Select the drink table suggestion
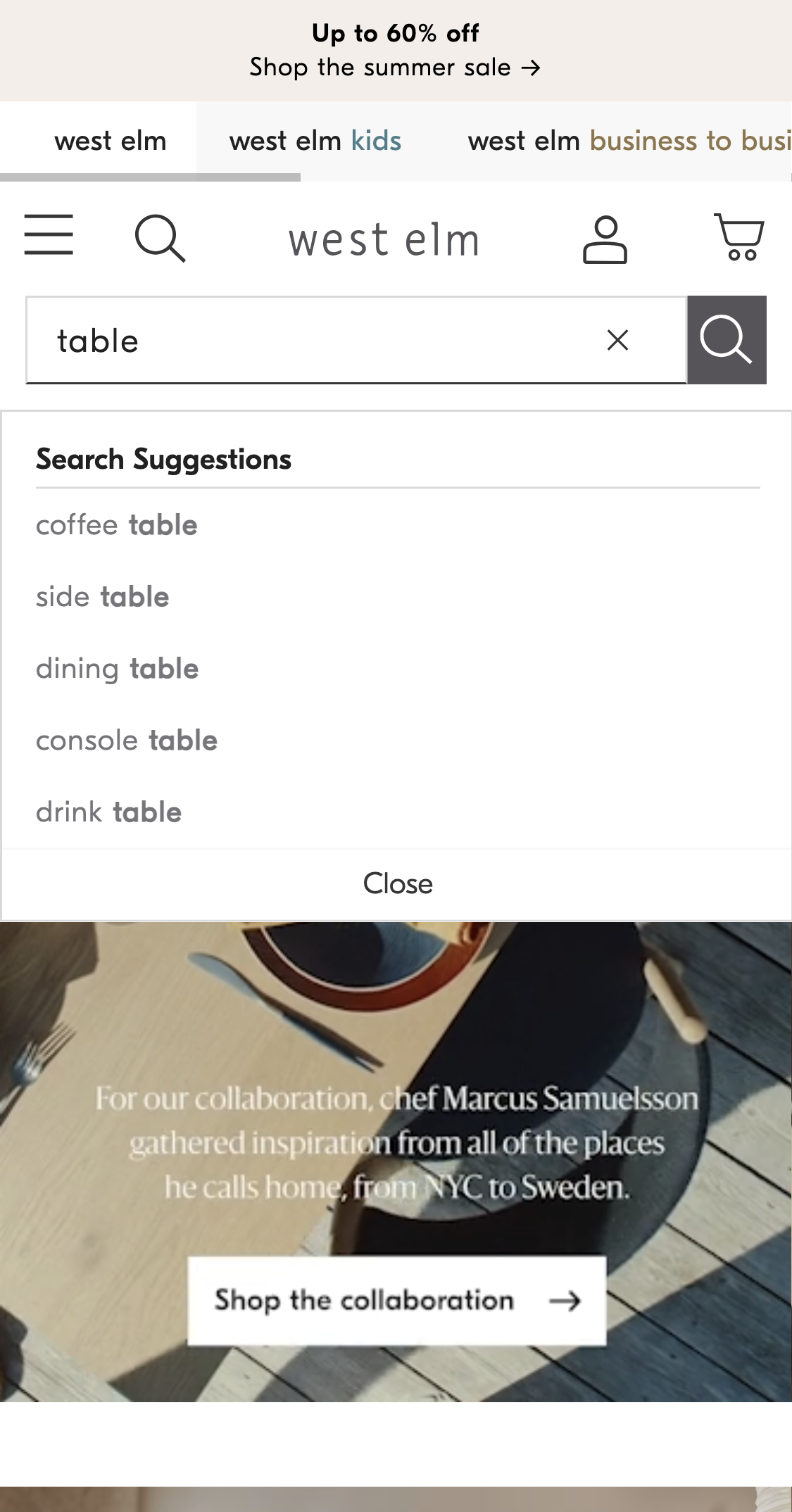 (109, 812)
